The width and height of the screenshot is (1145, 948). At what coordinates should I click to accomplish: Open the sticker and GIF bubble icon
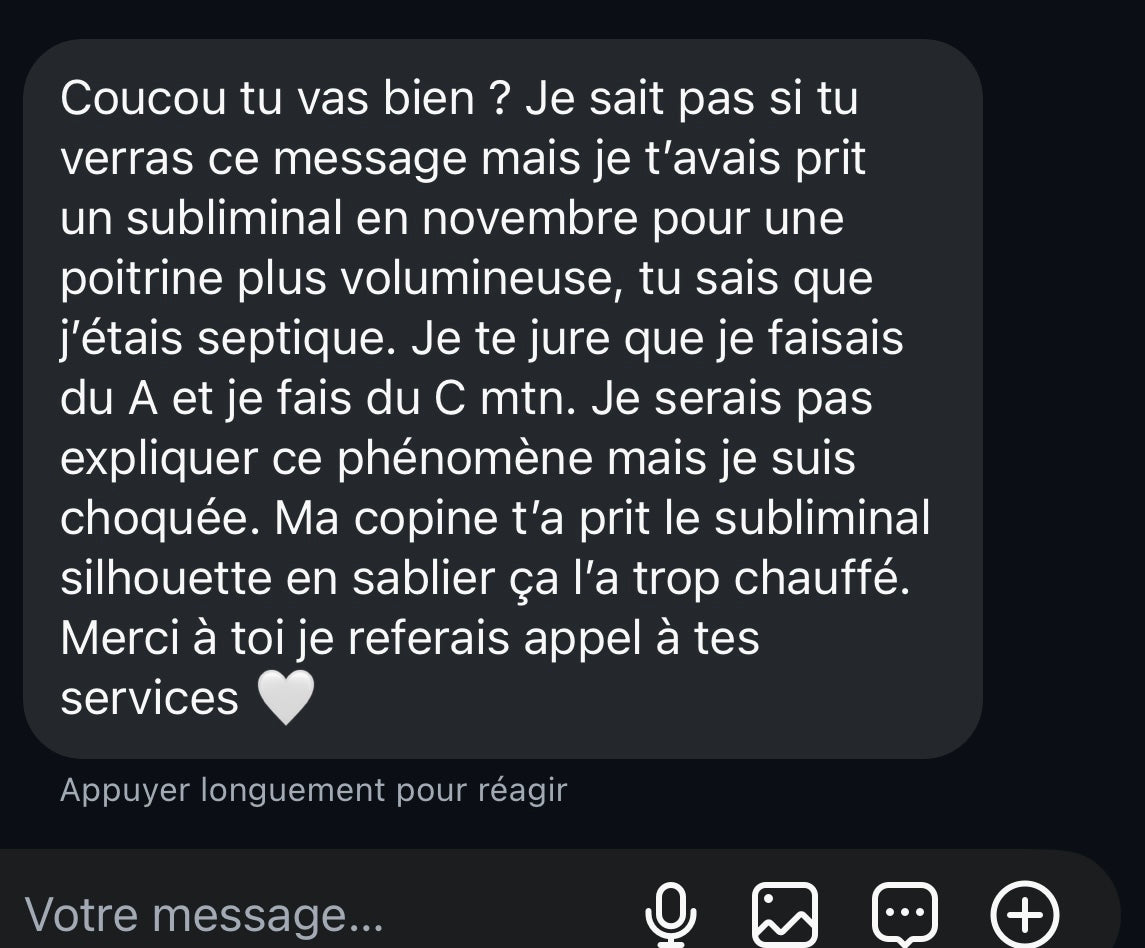(905, 914)
